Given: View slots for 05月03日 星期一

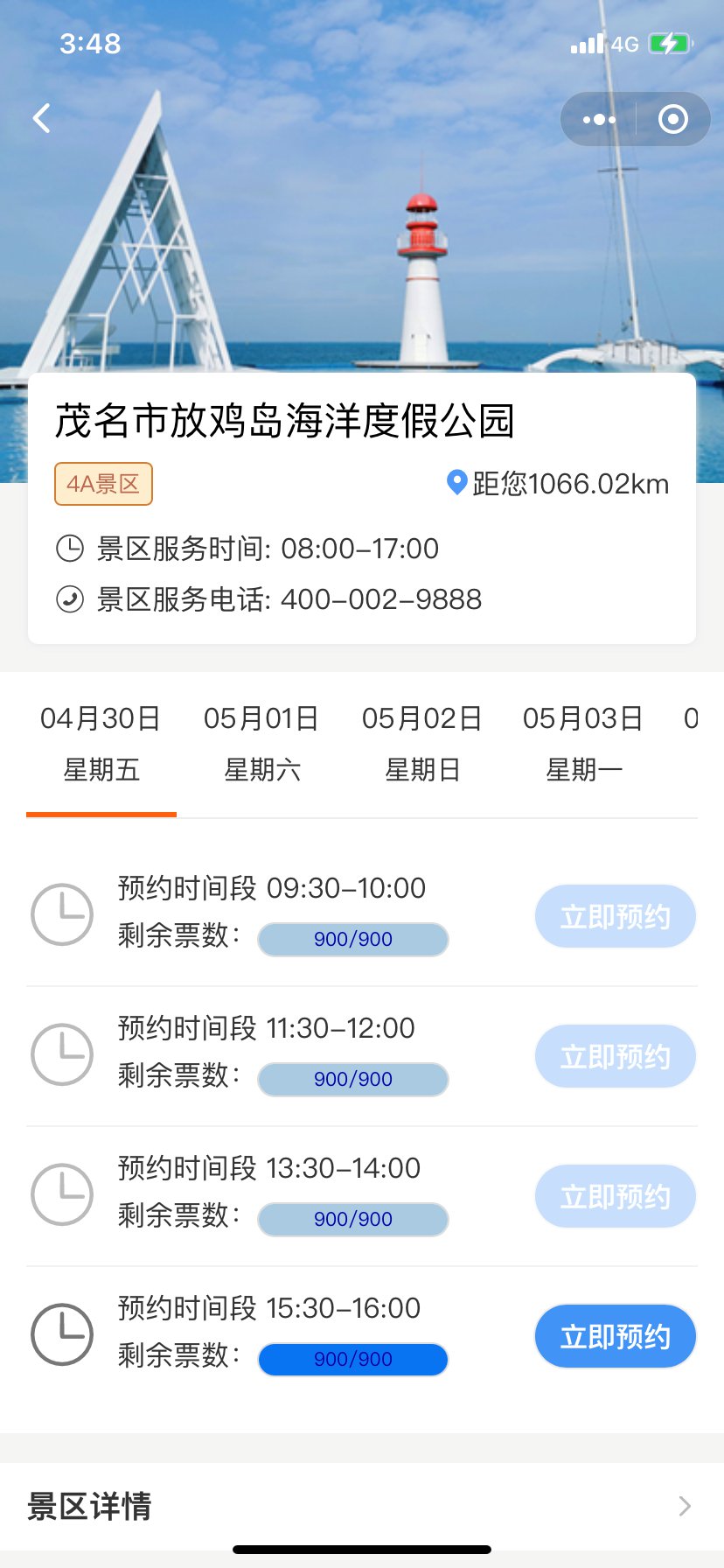Looking at the screenshot, I should (x=583, y=744).
